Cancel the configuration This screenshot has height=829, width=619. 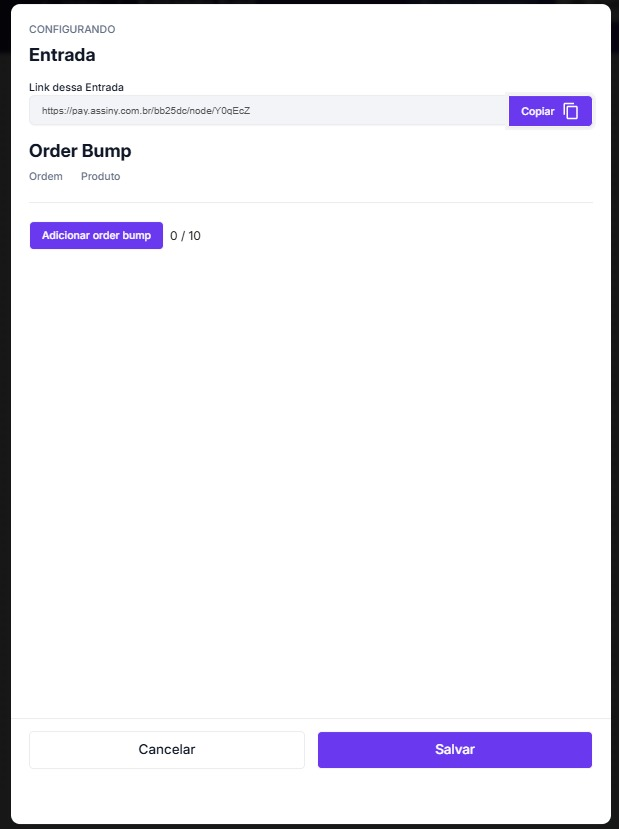click(x=166, y=749)
